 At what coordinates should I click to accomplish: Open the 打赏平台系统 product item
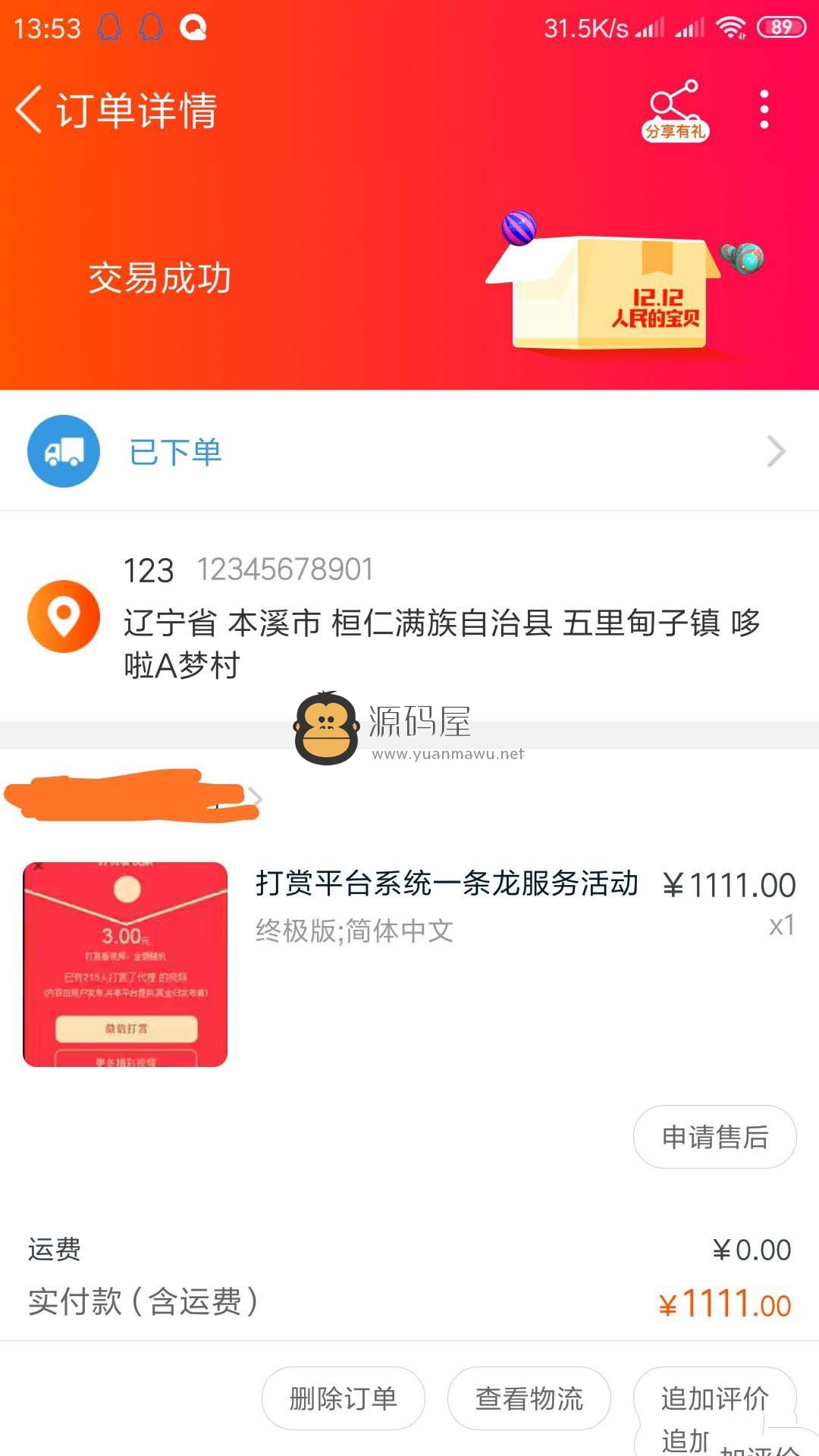[x=409, y=964]
